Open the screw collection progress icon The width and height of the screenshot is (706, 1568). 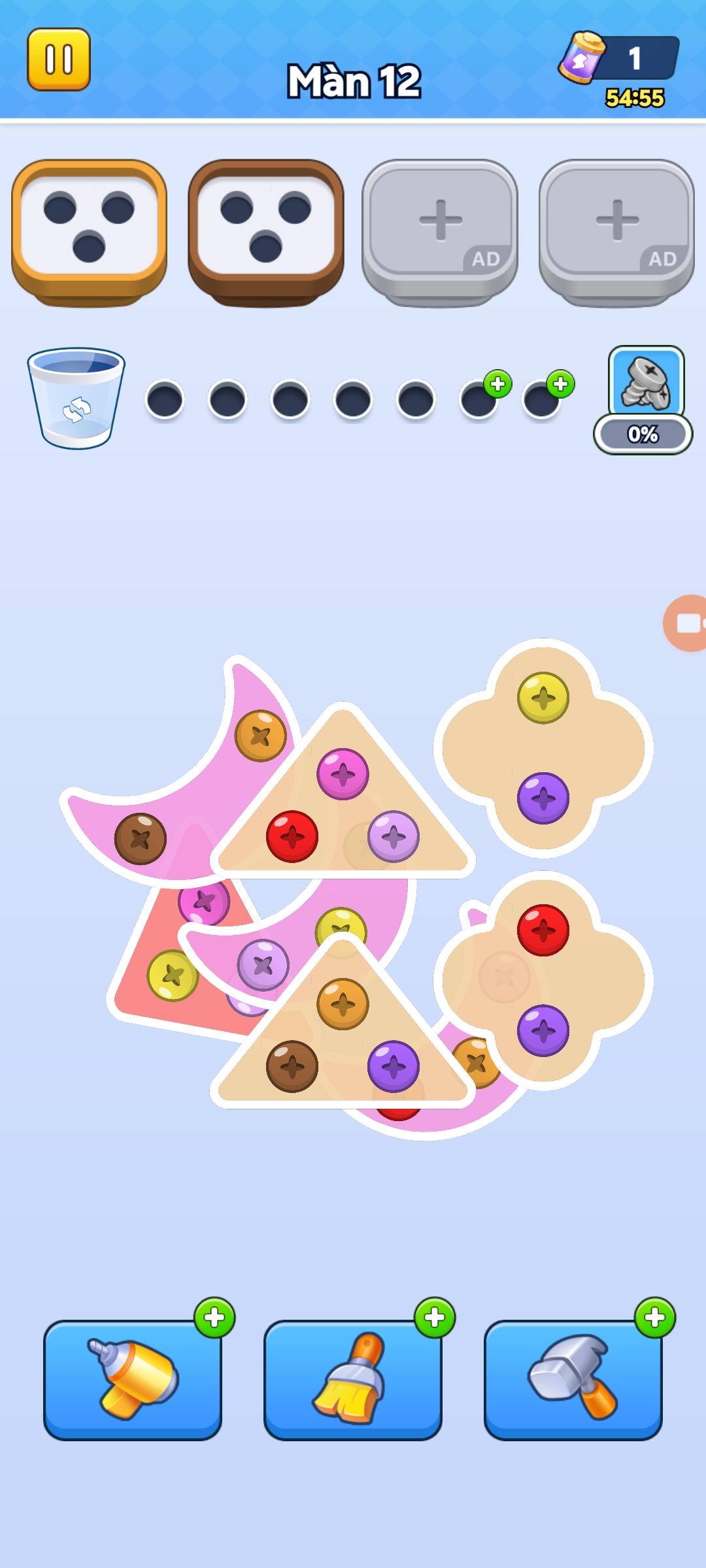click(x=646, y=382)
